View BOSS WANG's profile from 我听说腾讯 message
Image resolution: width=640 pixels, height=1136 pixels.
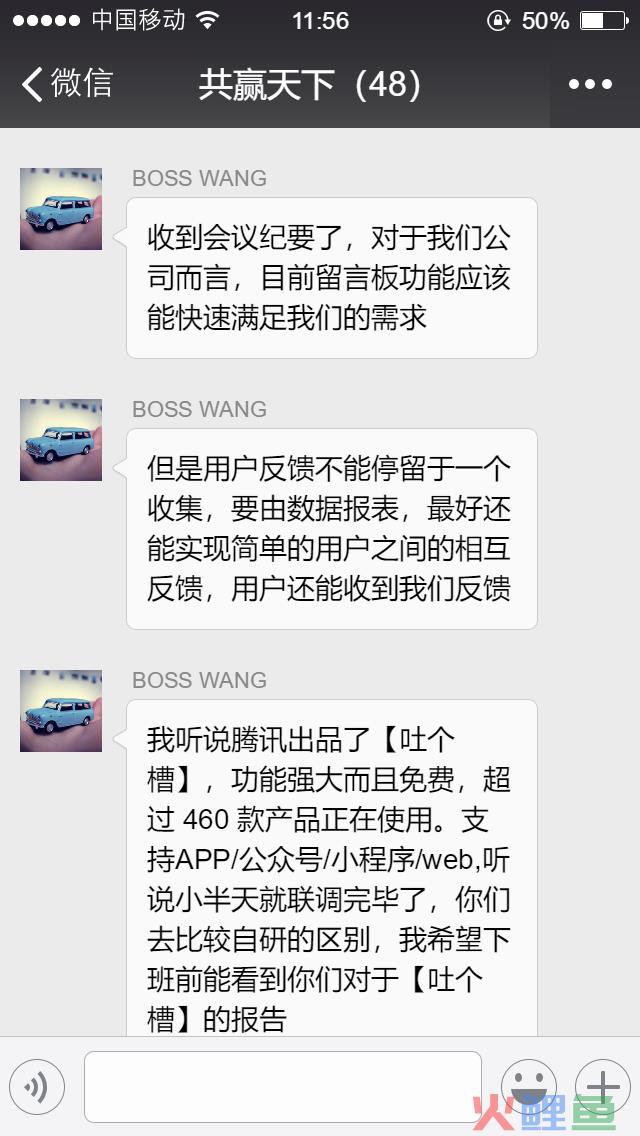coord(61,711)
